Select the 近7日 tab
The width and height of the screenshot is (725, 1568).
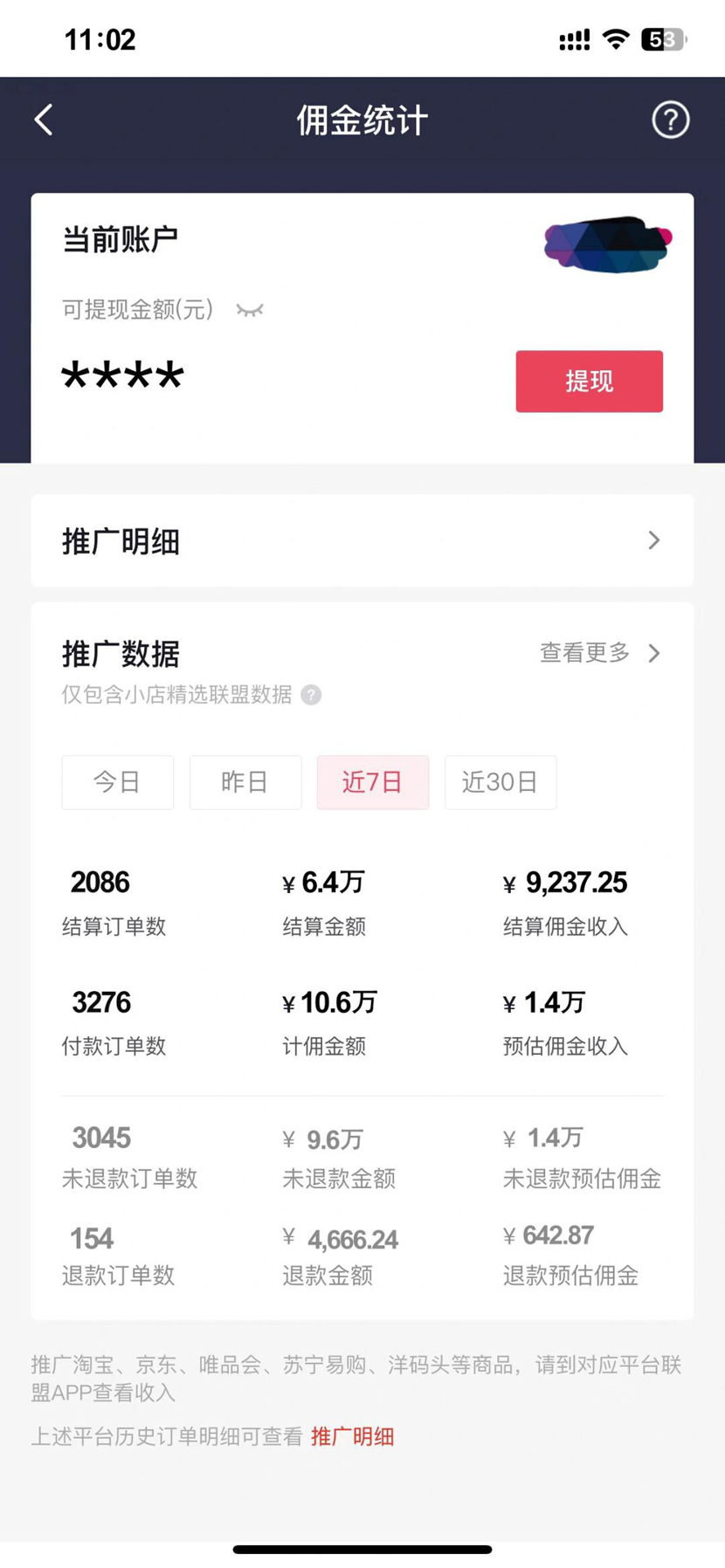[x=372, y=782]
